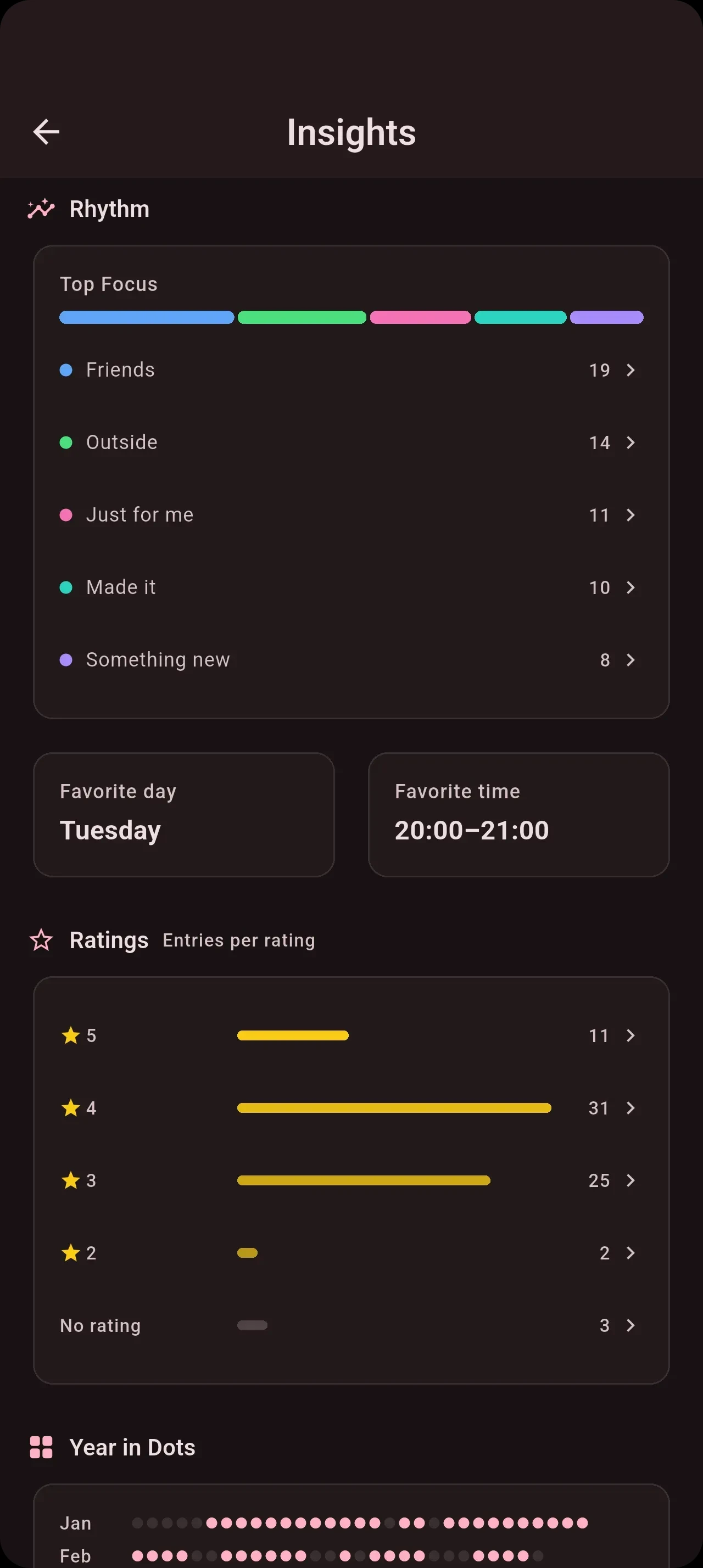Click the blue dot next to Friends

pos(67,369)
